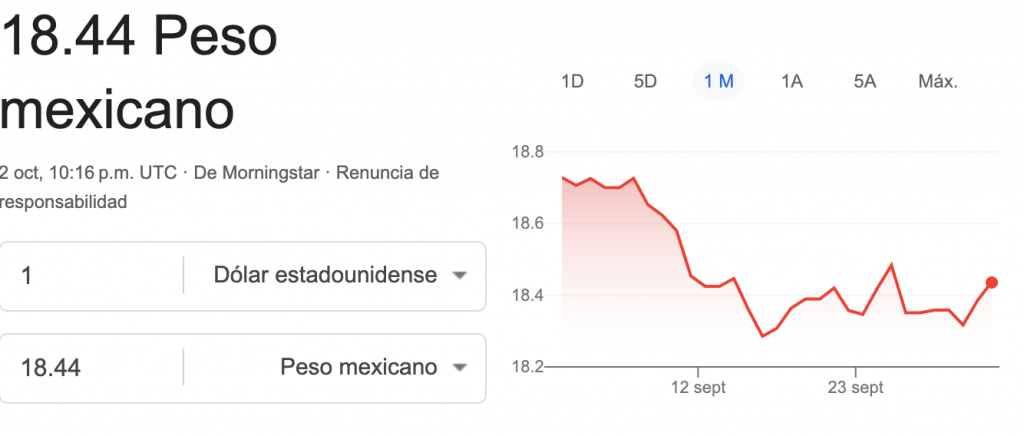Switch the chart to 1D range

pos(572,82)
